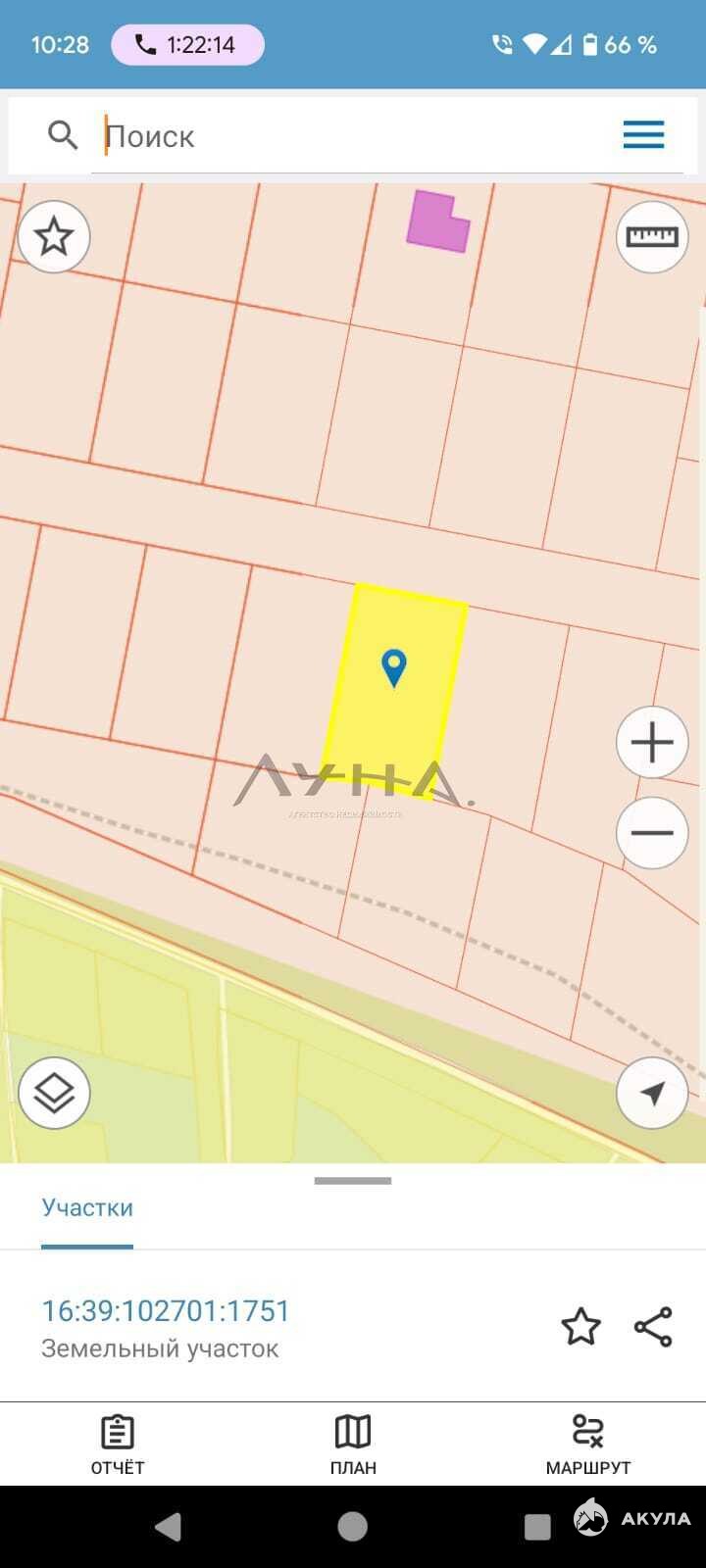Add parcel 16:39:102701:1751 to favorites

[x=580, y=1327]
